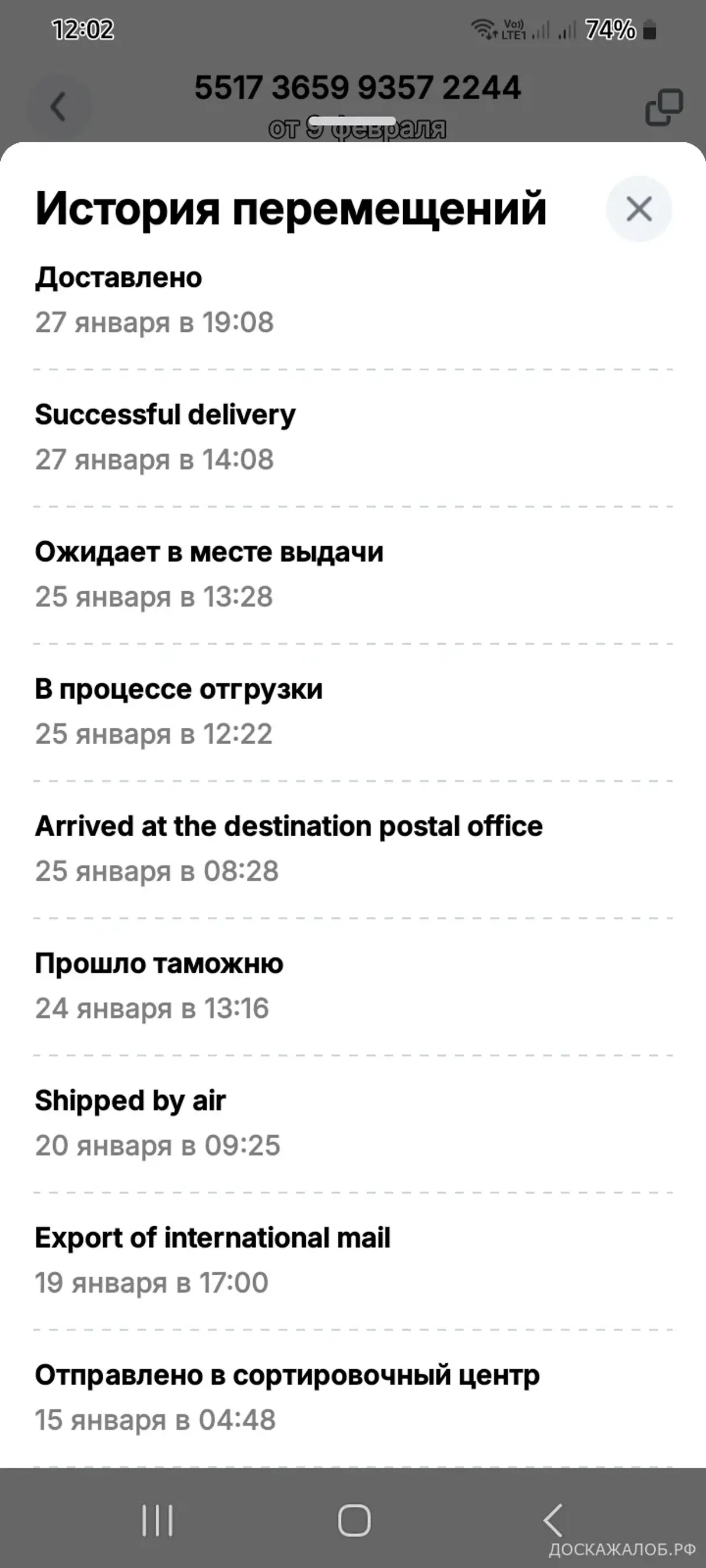The width and height of the screenshot is (706, 1568).
Task: Tap the system home button
Action: 354,1520
